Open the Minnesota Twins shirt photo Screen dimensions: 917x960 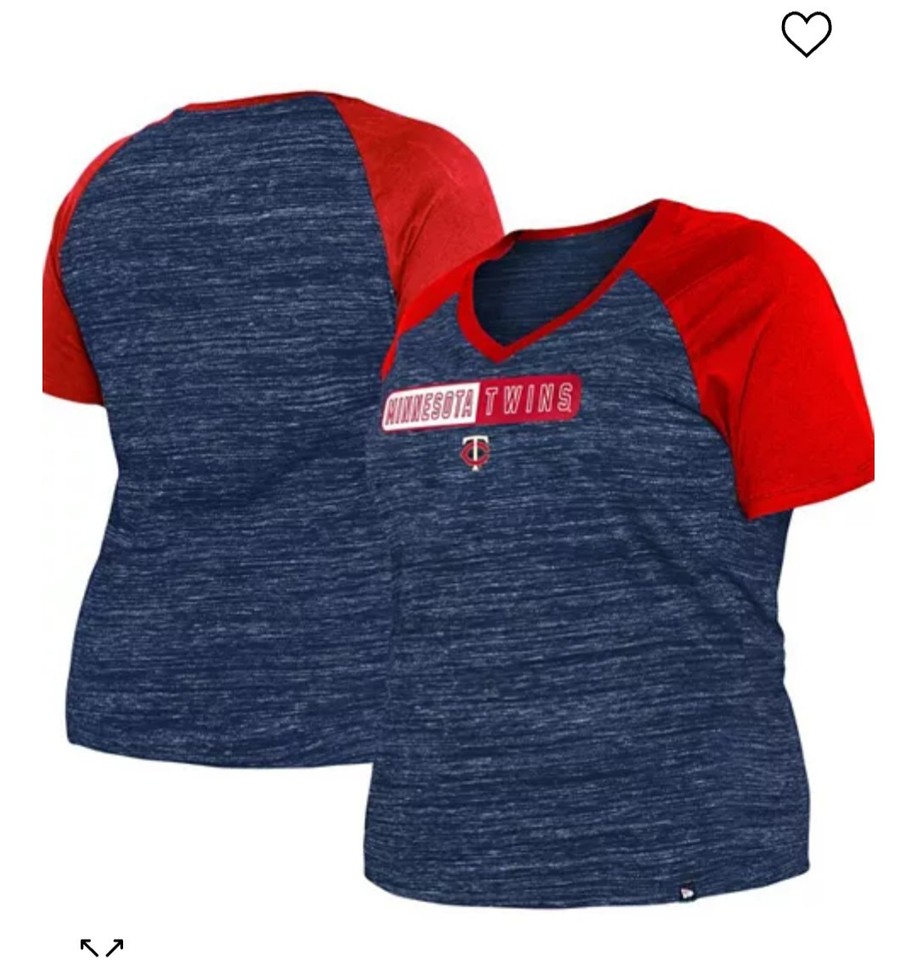(x=458, y=500)
